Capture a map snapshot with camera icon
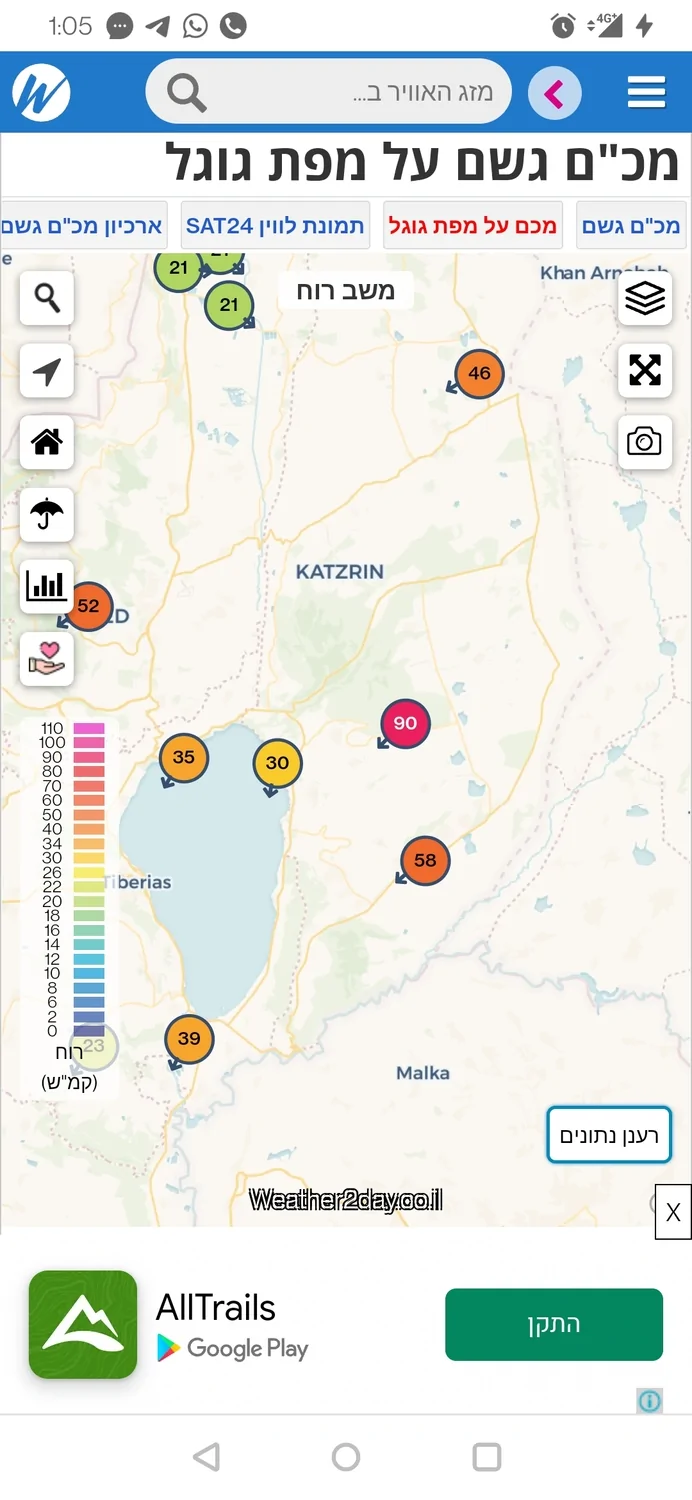Screen dimensions: 692x1500 645,441
